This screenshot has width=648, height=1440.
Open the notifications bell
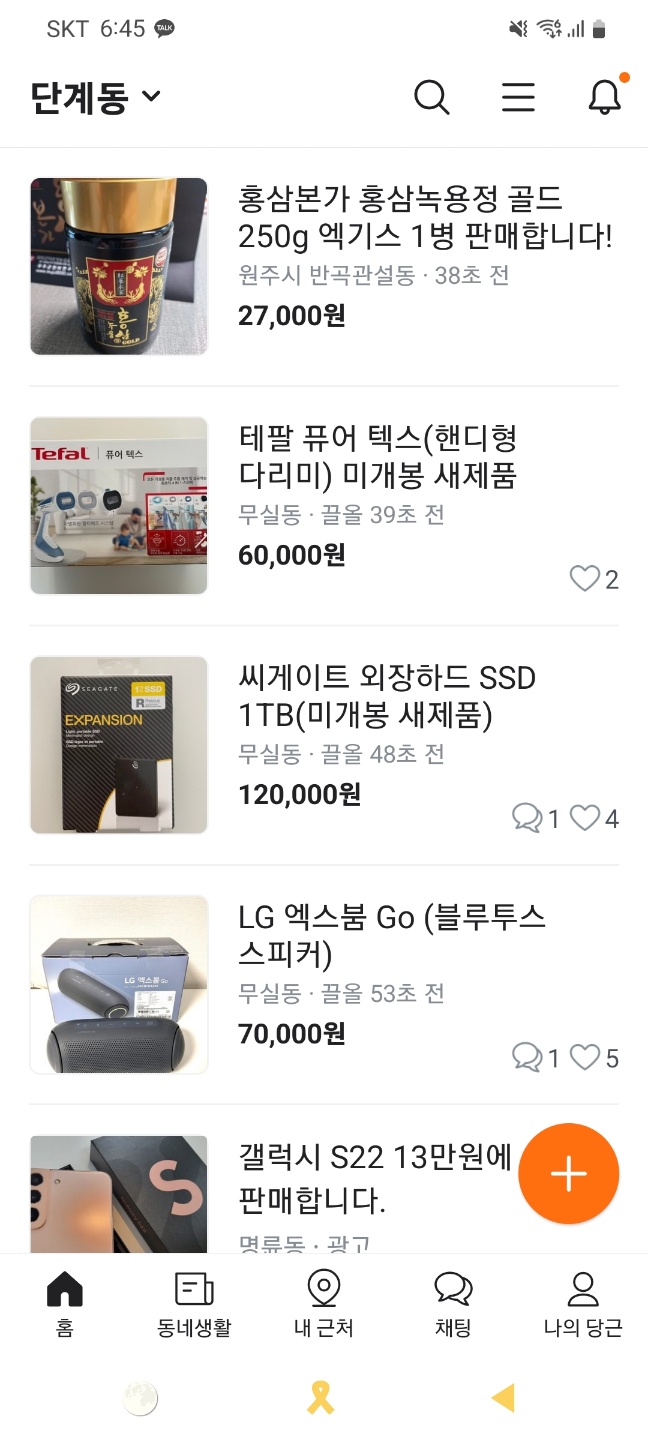click(604, 97)
